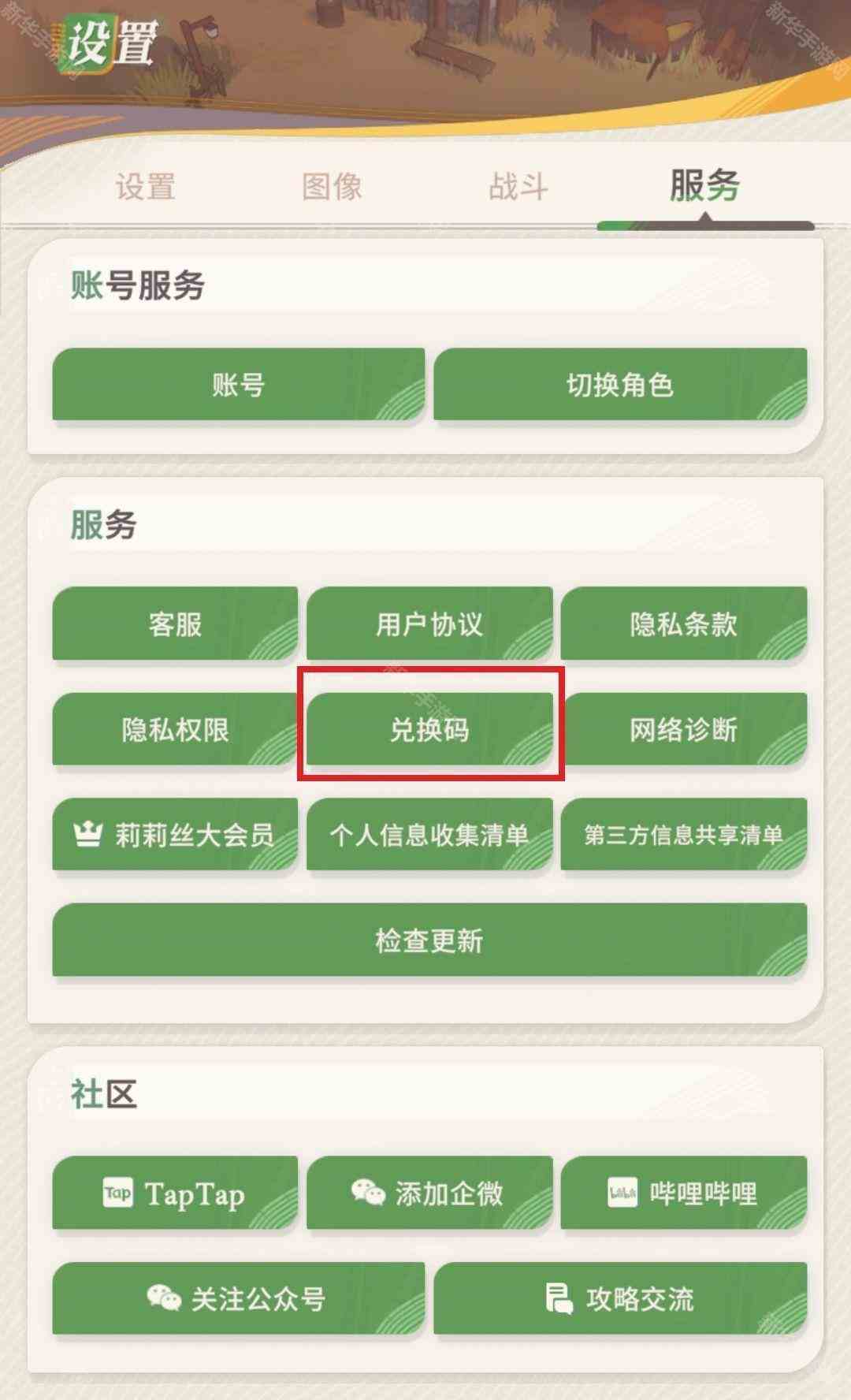This screenshot has height=1400, width=851.
Task: Open the TapTap community
Action: click(175, 1193)
